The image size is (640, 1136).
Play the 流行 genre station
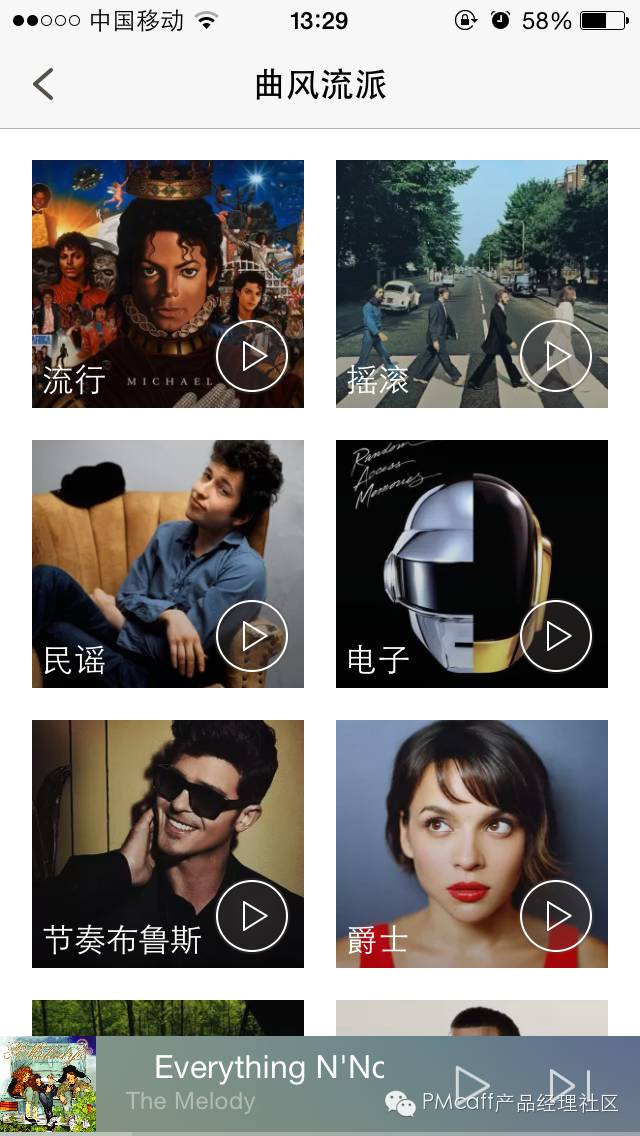pos(252,356)
